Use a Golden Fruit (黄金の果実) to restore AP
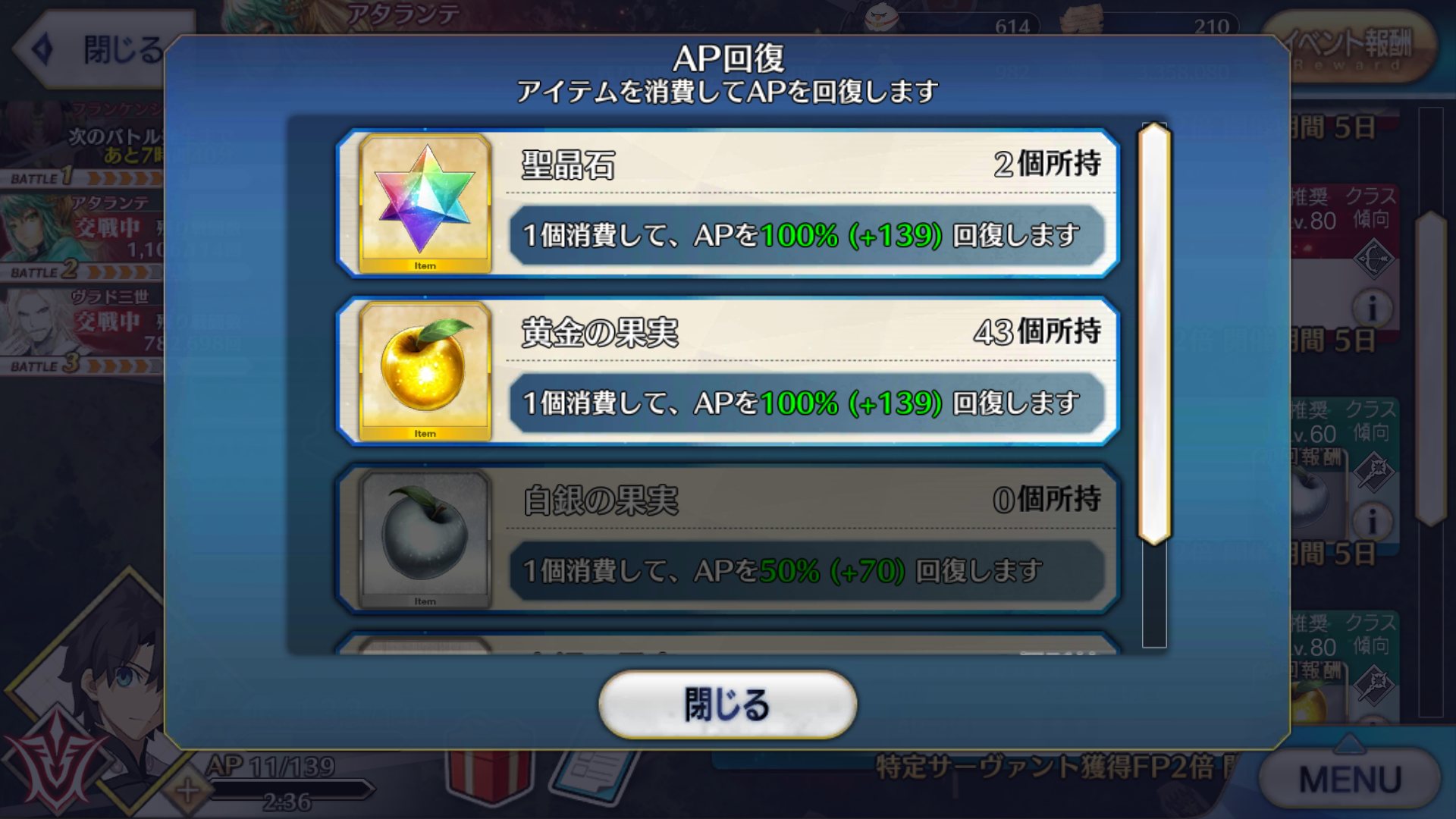 pos(728,371)
